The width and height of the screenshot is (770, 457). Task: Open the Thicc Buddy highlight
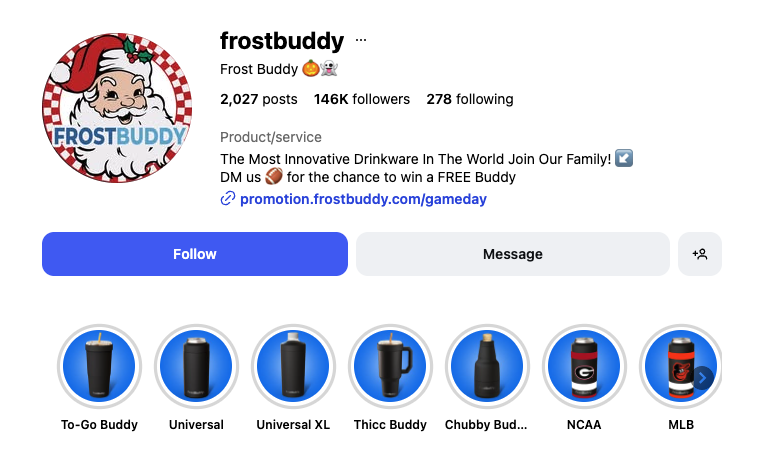[x=390, y=367]
